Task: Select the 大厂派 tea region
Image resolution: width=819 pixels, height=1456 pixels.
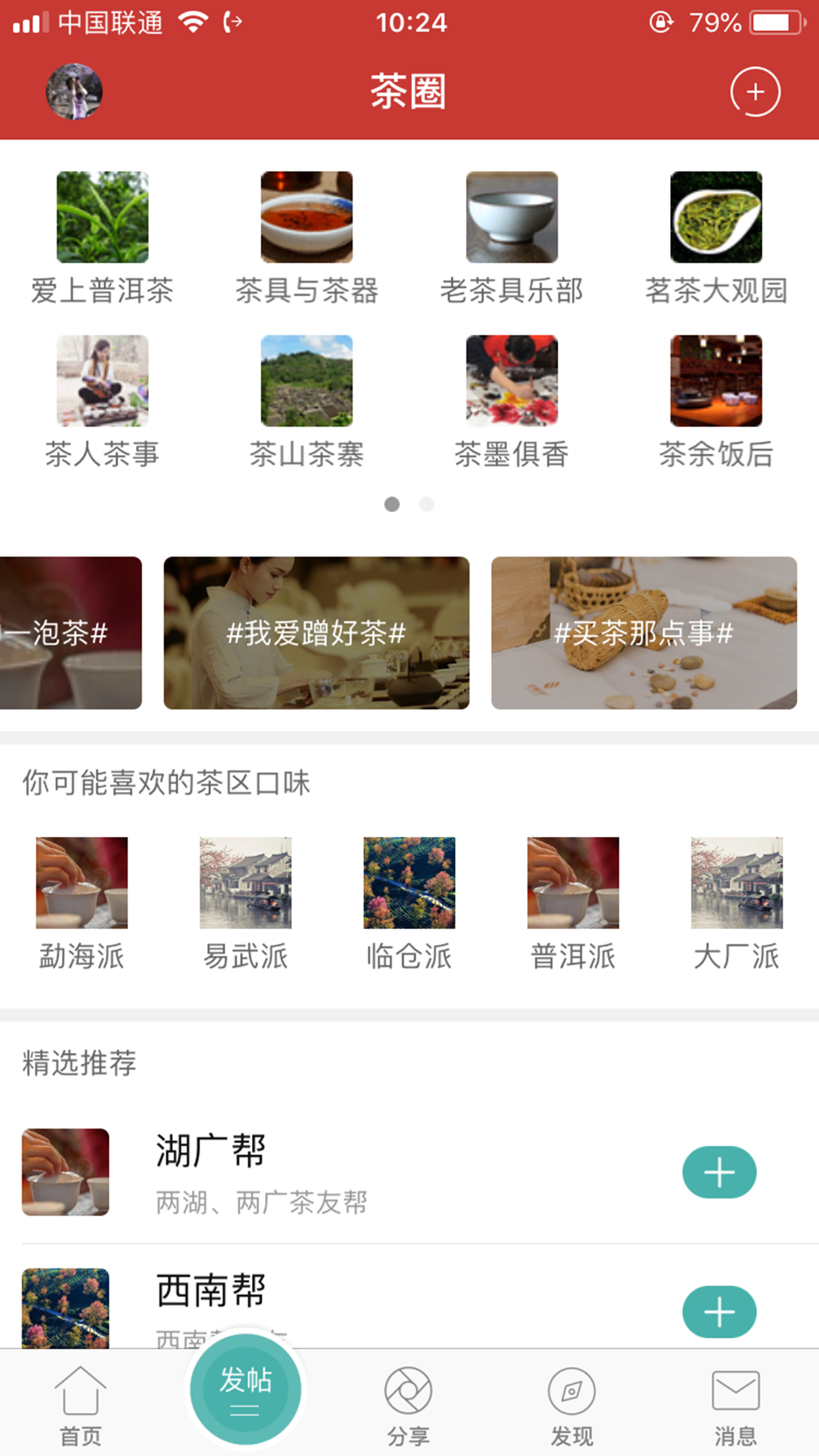Action: 737,905
